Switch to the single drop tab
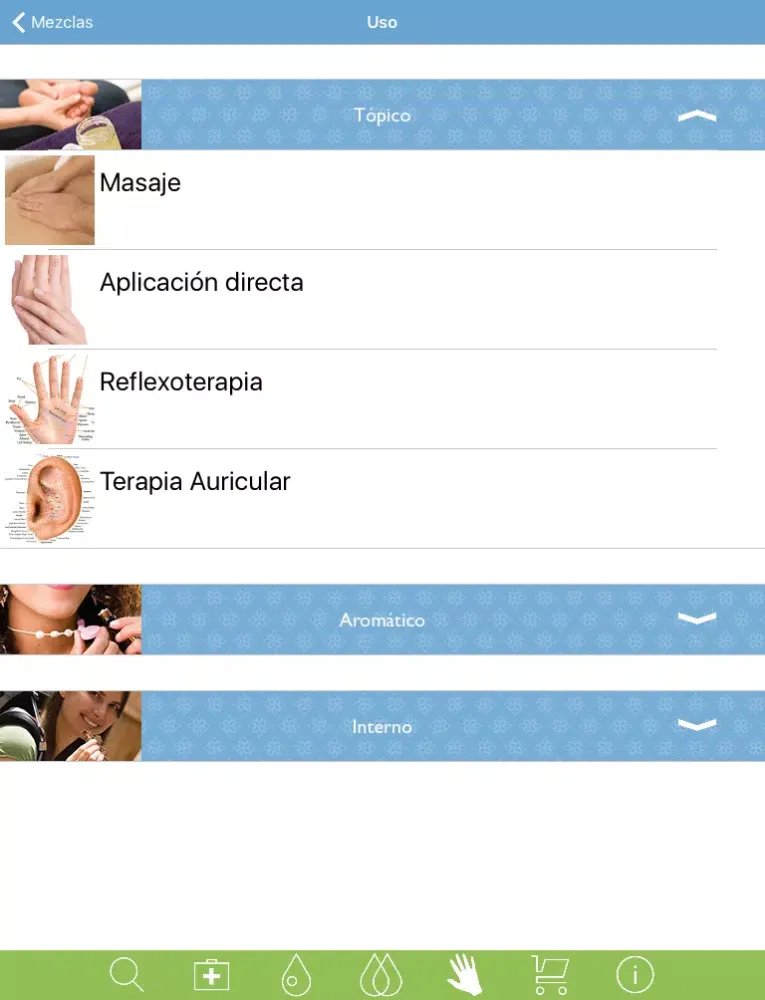The height and width of the screenshot is (1000, 765). [295, 974]
